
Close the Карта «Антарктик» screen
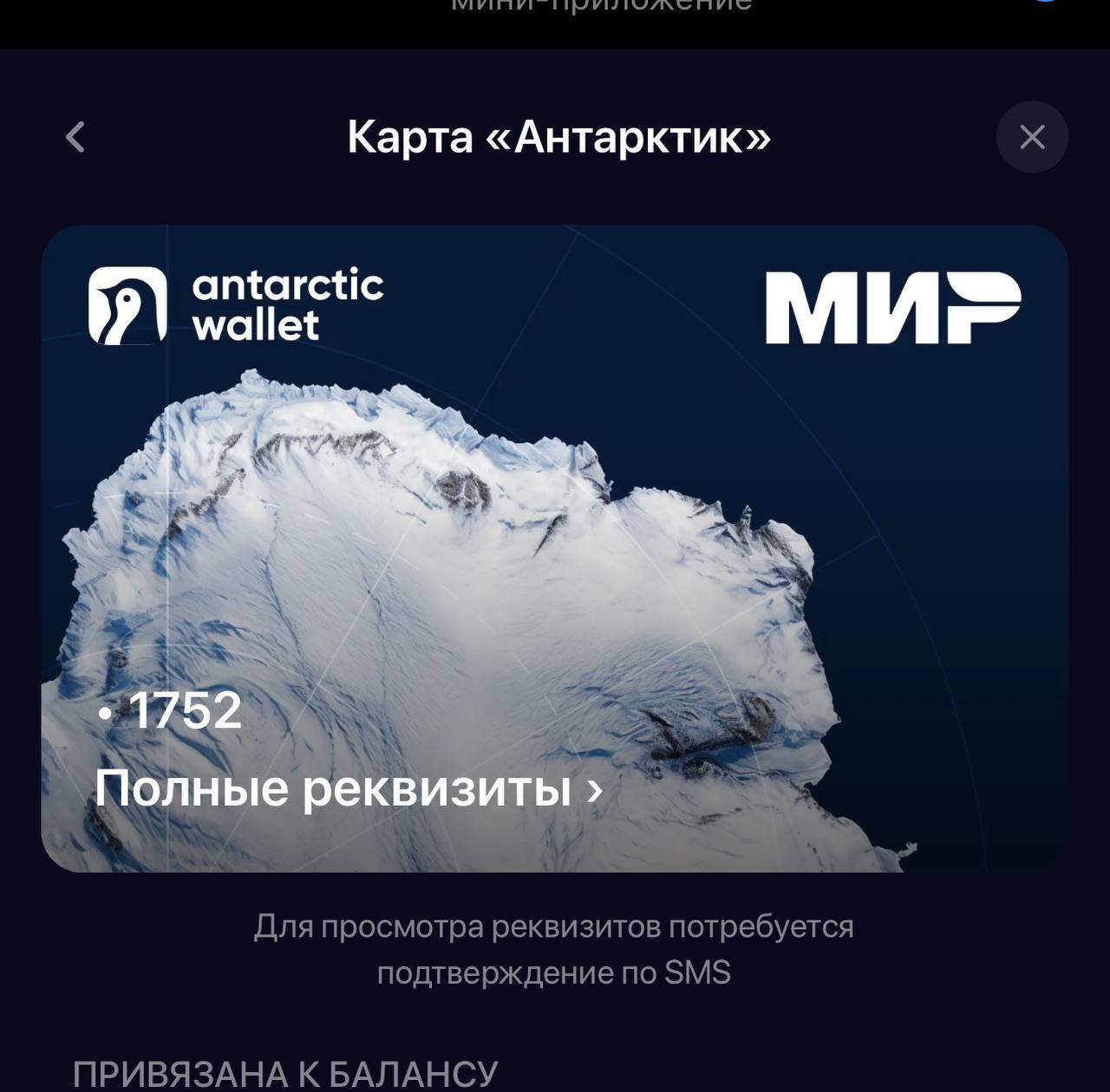click(1031, 137)
